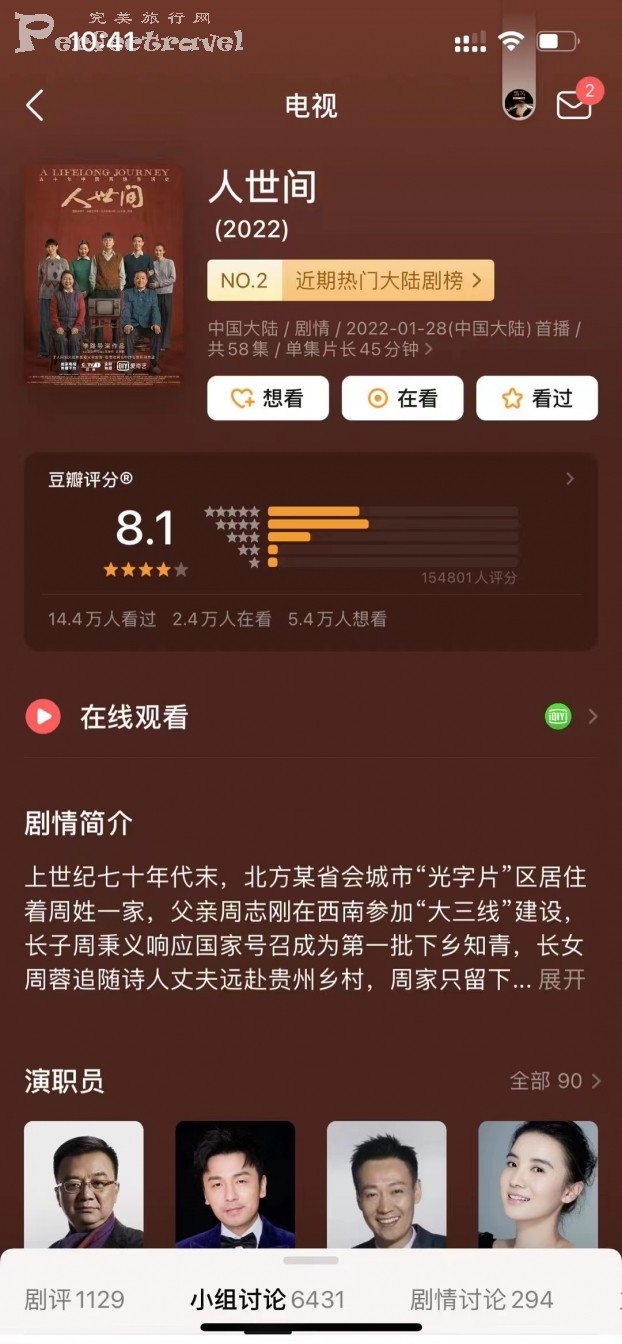Switch to the 剧评 tab
Viewport: 622px width, 1344px height.
click(x=74, y=1300)
